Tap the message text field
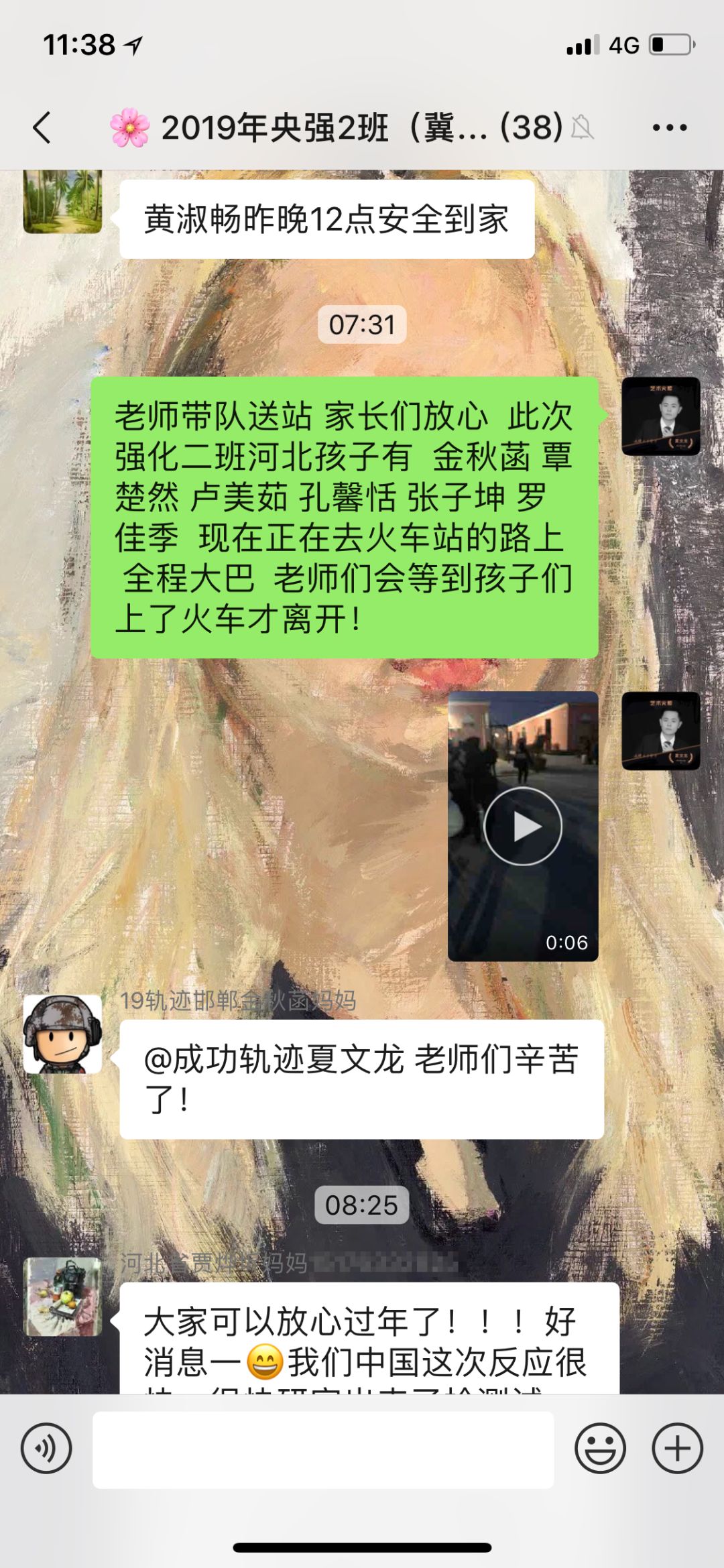This screenshot has width=724, height=1568. (323, 1449)
